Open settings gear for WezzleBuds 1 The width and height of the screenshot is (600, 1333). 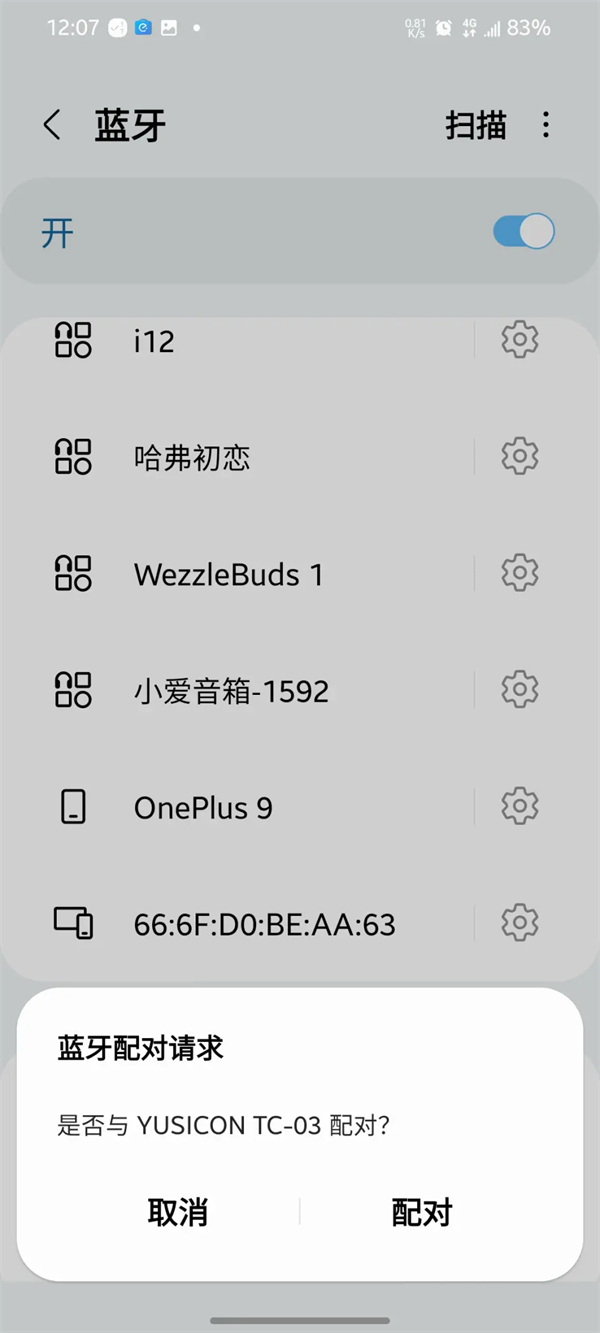(519, 574)
